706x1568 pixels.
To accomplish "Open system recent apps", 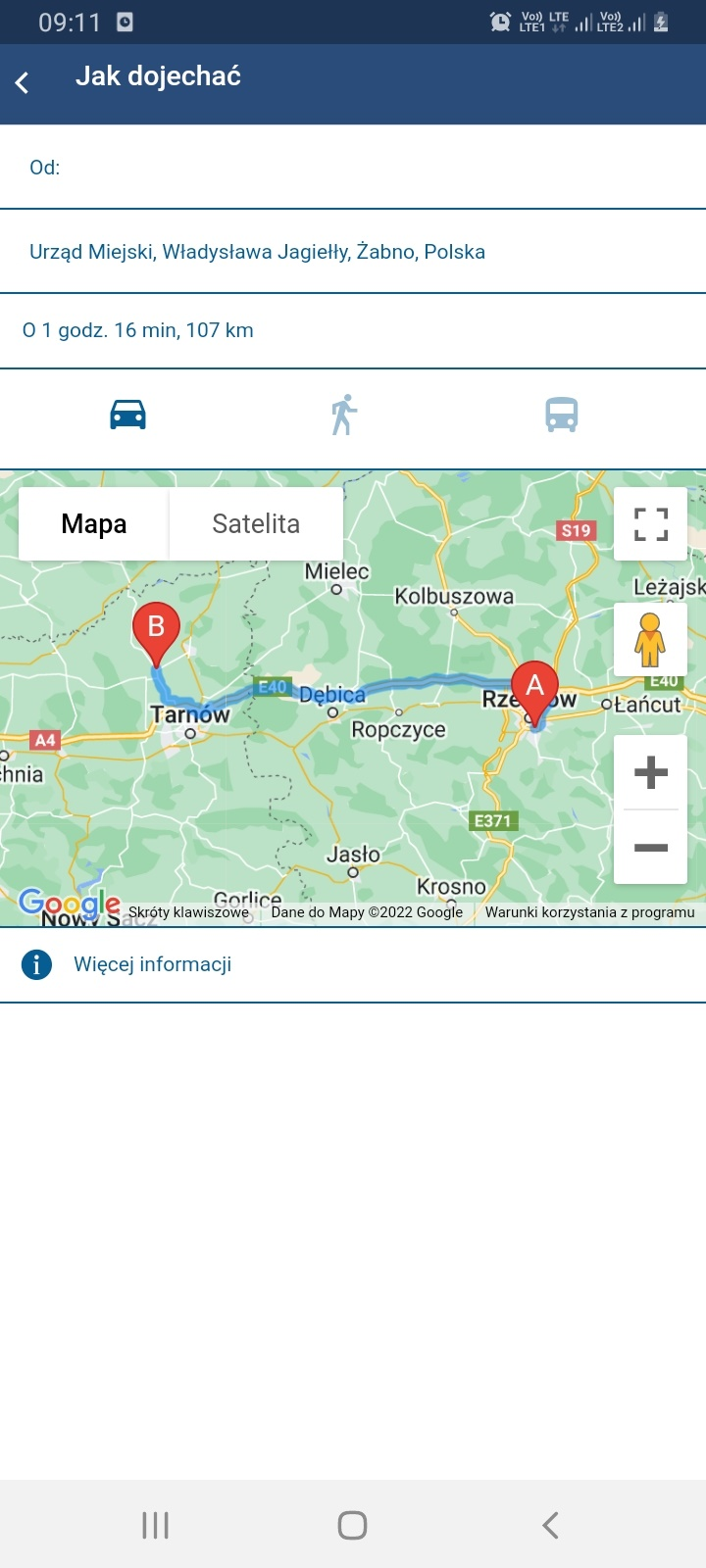I will [x=155, y=1525].
